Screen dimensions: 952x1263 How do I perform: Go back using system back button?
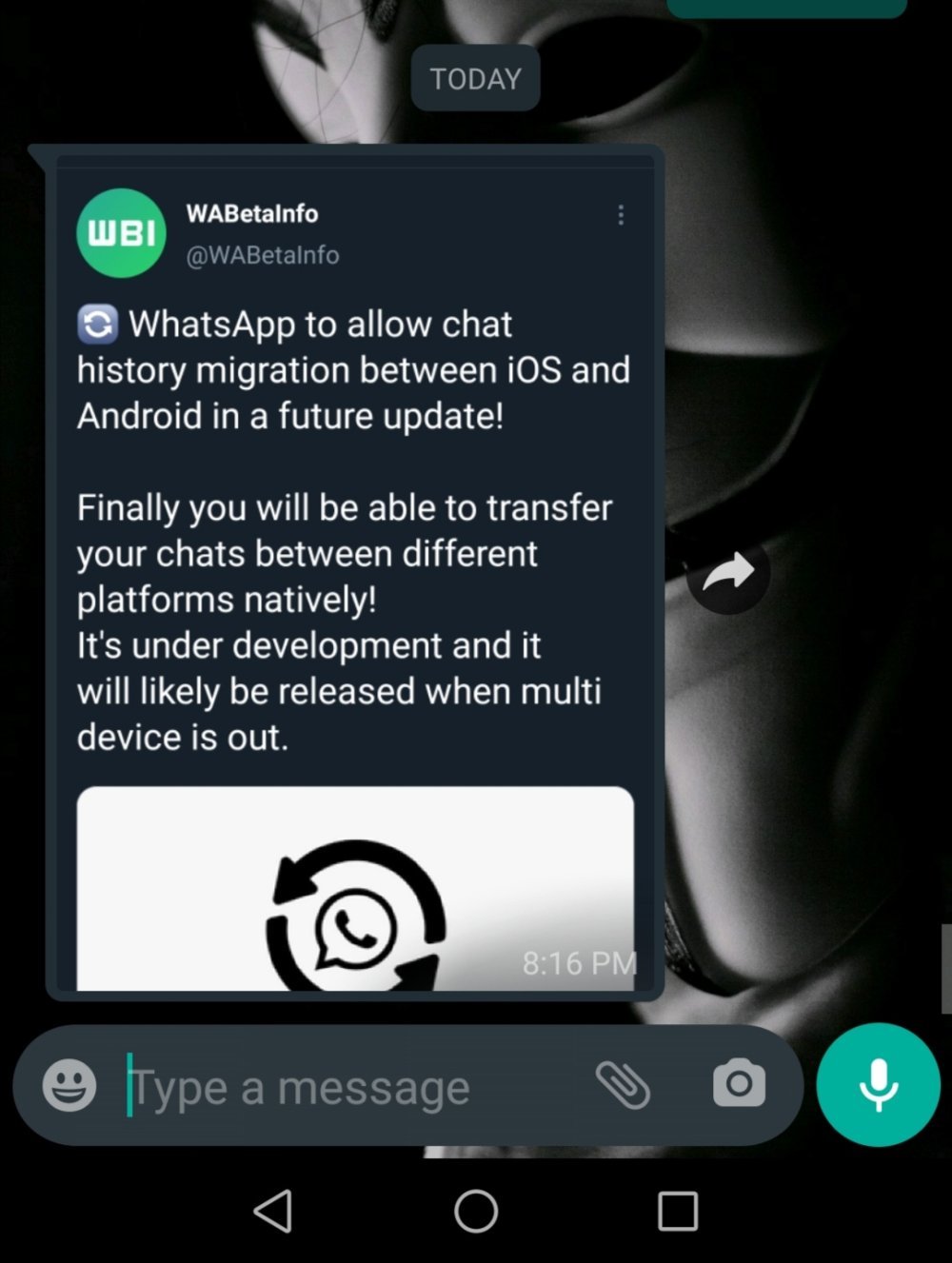click(x=273, y=1212)
